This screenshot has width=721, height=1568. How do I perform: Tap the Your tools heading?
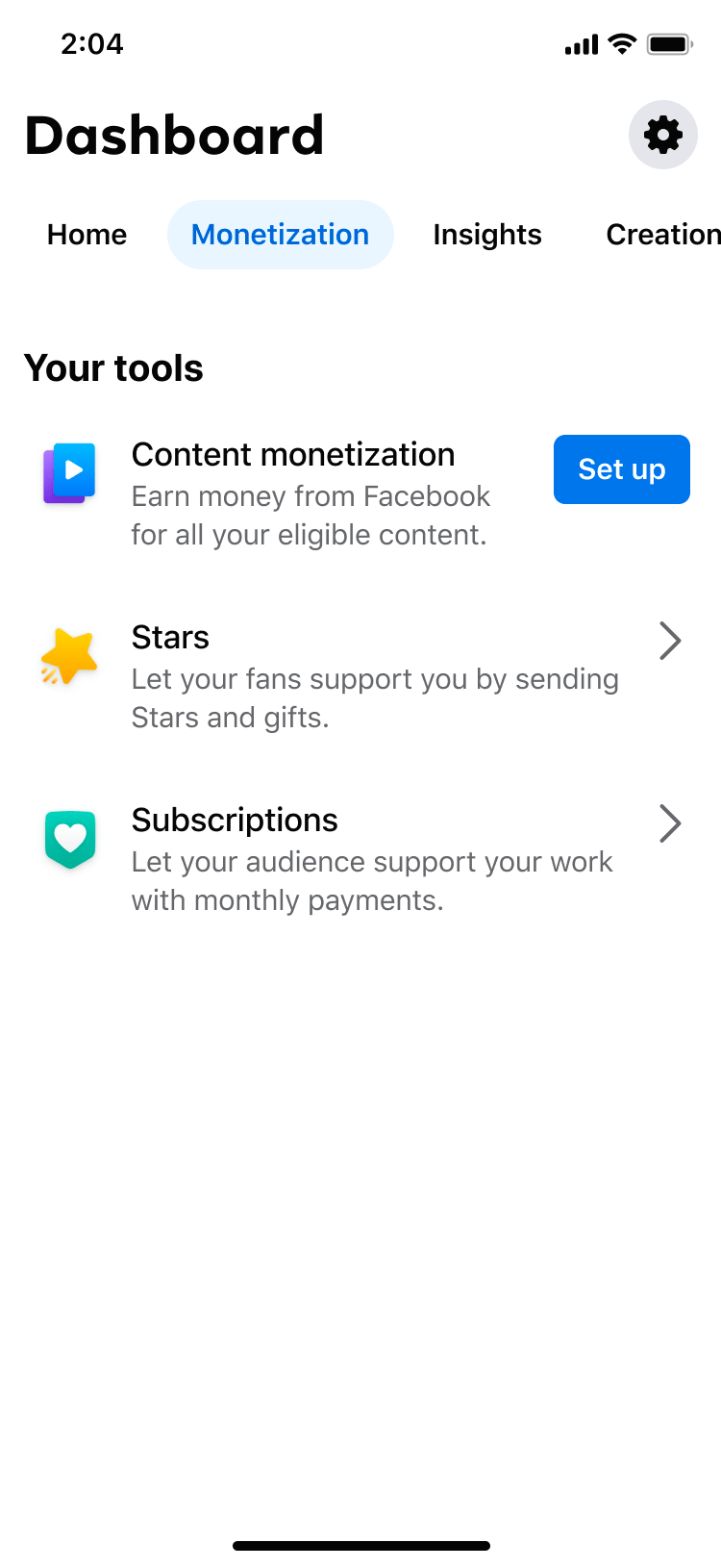113,367
